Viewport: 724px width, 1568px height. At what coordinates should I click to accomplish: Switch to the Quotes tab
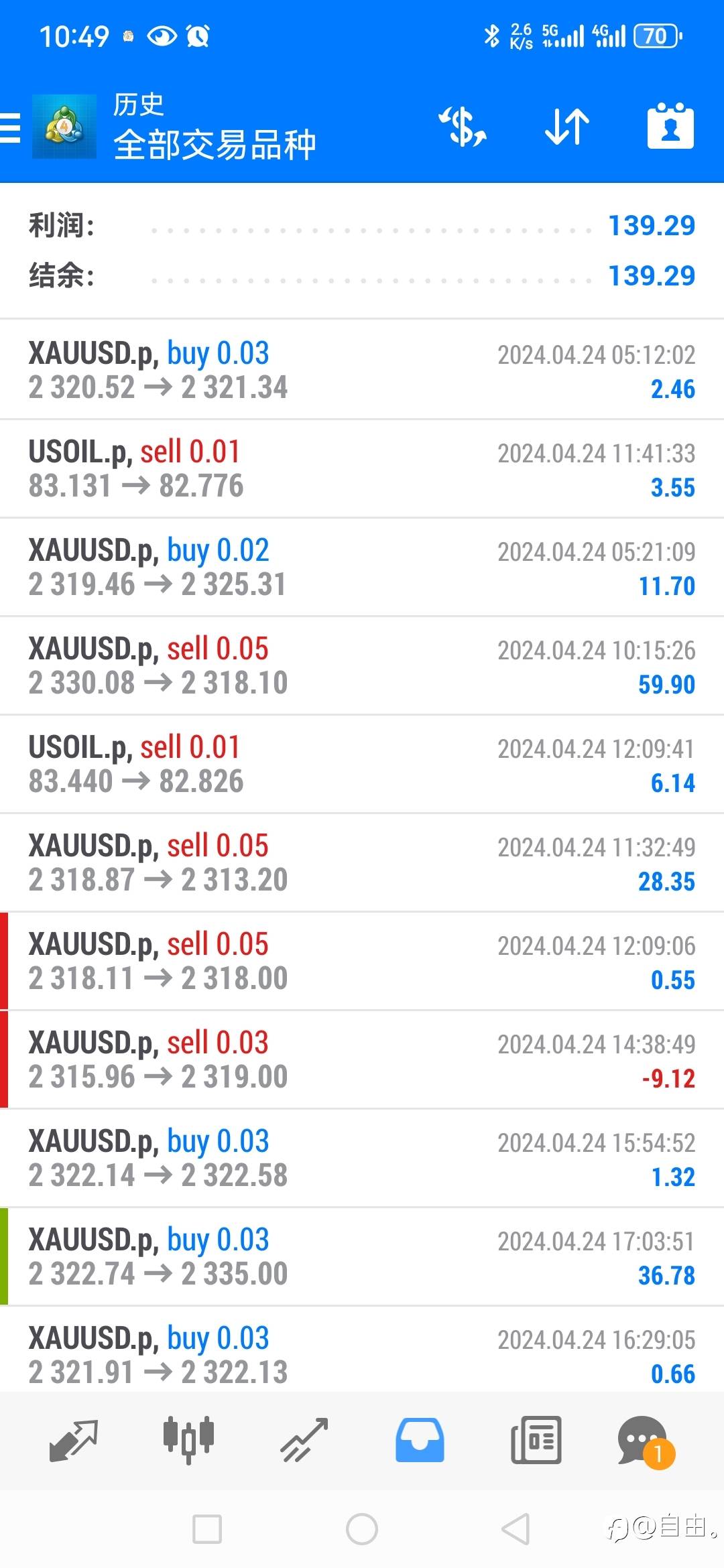pyautogui.click(x=74, y=1439)
